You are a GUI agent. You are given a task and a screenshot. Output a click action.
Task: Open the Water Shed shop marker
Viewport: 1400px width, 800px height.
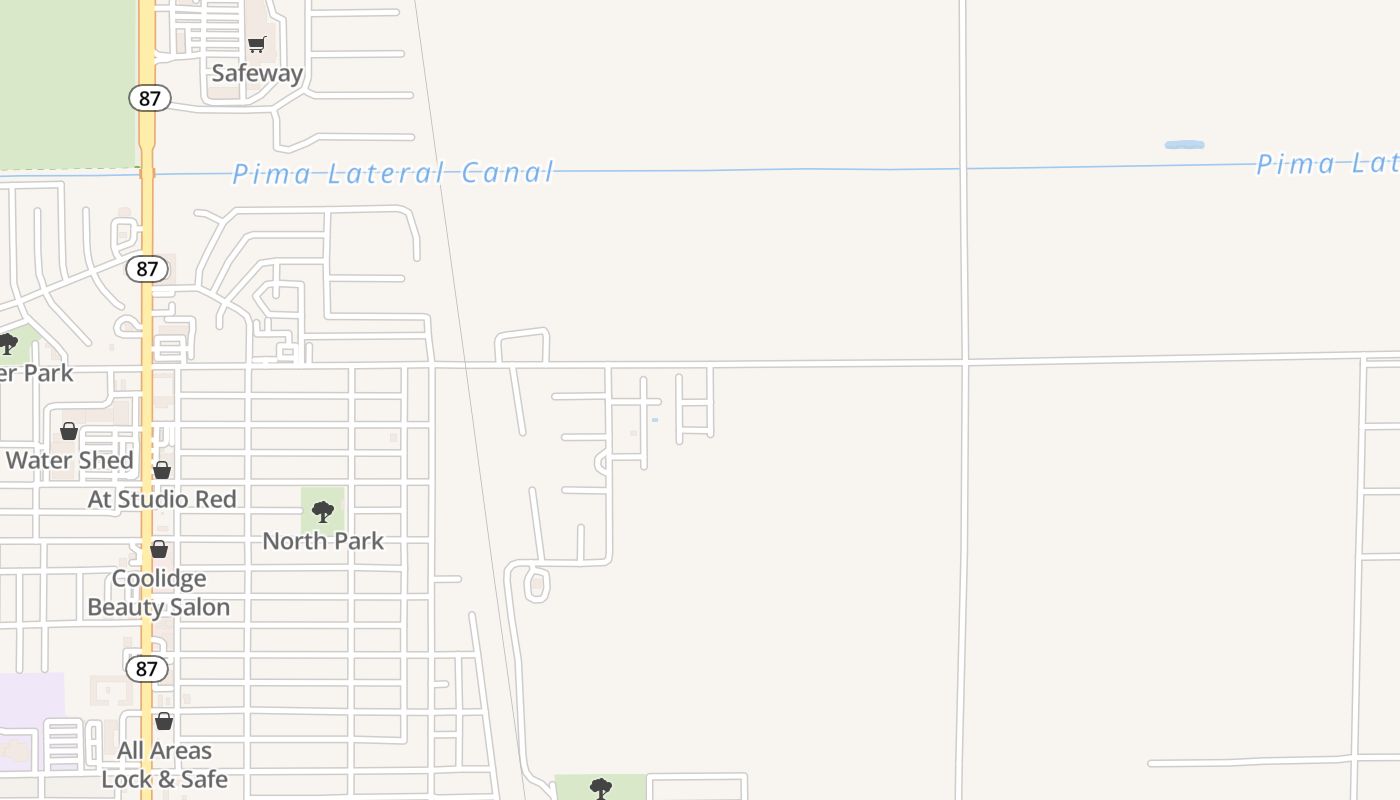(x=69, y=432)
